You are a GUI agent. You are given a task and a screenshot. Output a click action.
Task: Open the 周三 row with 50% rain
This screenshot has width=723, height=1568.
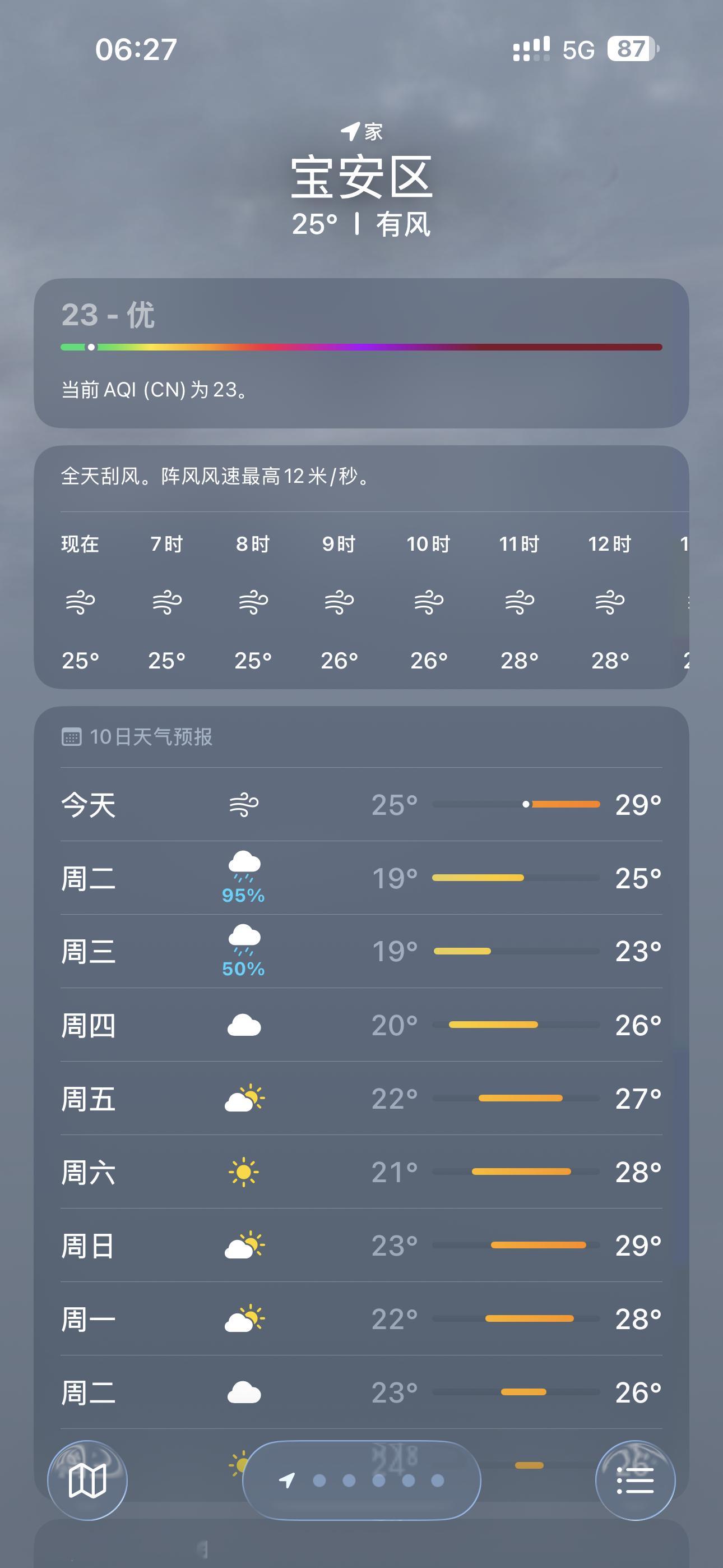point(361,951)
